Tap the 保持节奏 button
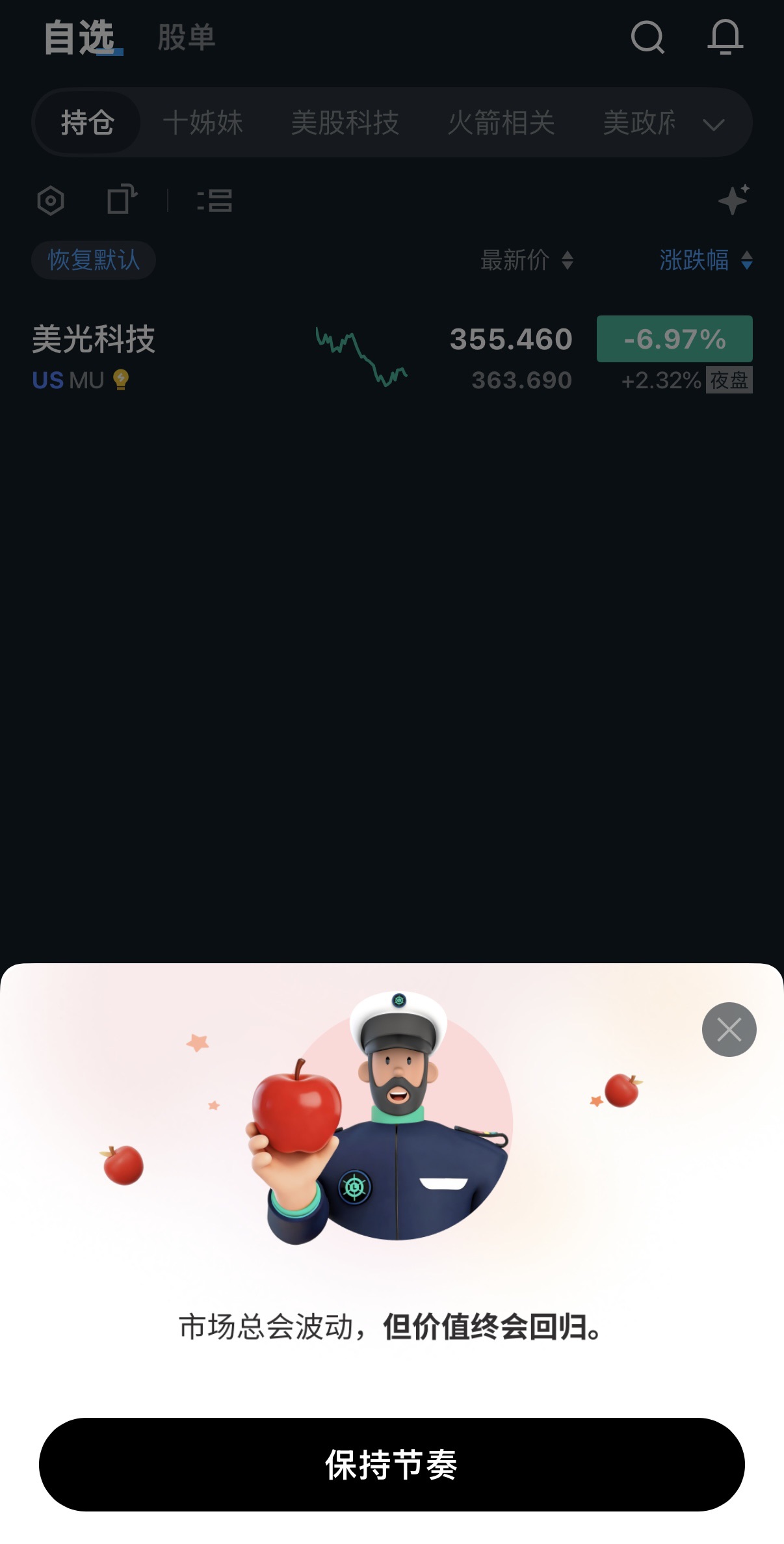The image size is (784, 1544). (391, 1464)
